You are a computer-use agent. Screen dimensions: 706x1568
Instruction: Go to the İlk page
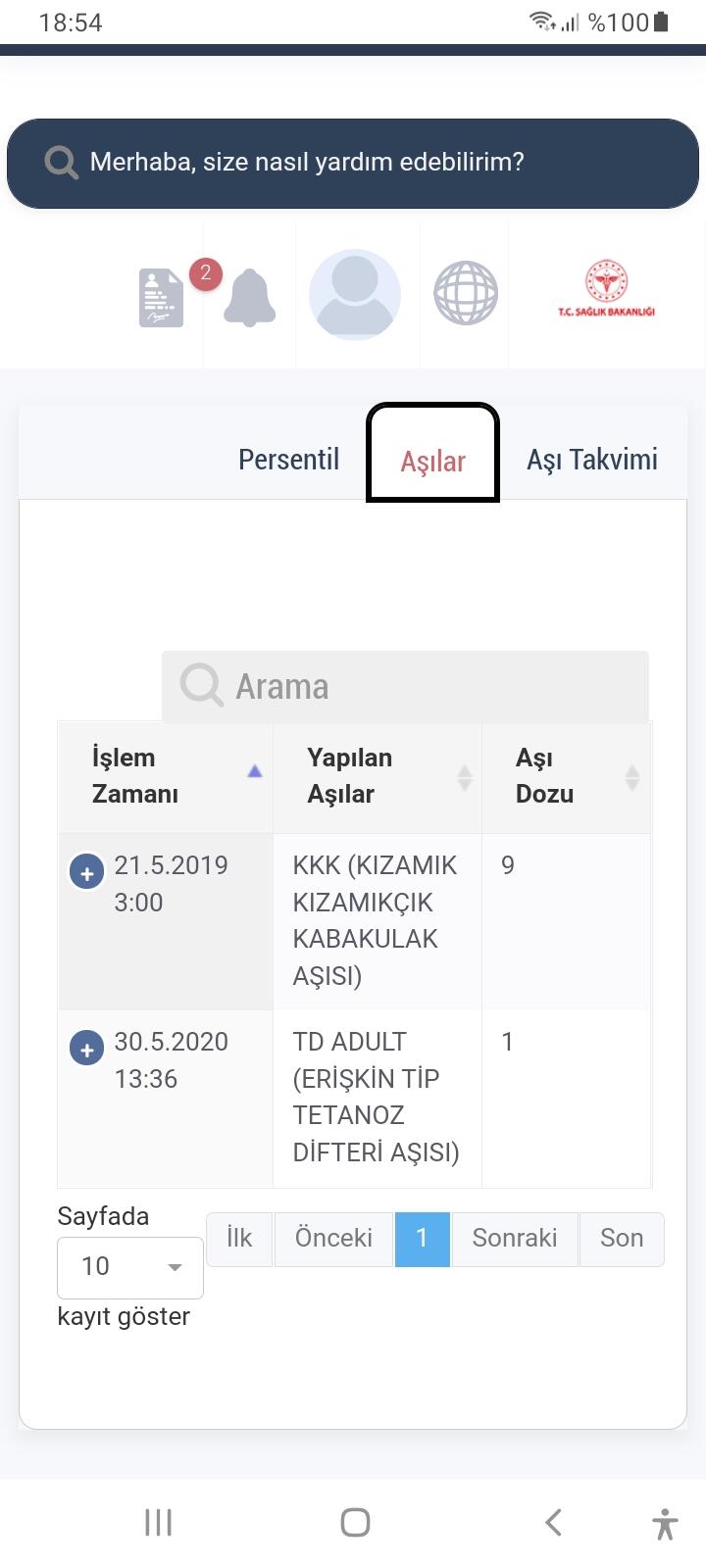pyautogui.click(x=239, y=1239)
